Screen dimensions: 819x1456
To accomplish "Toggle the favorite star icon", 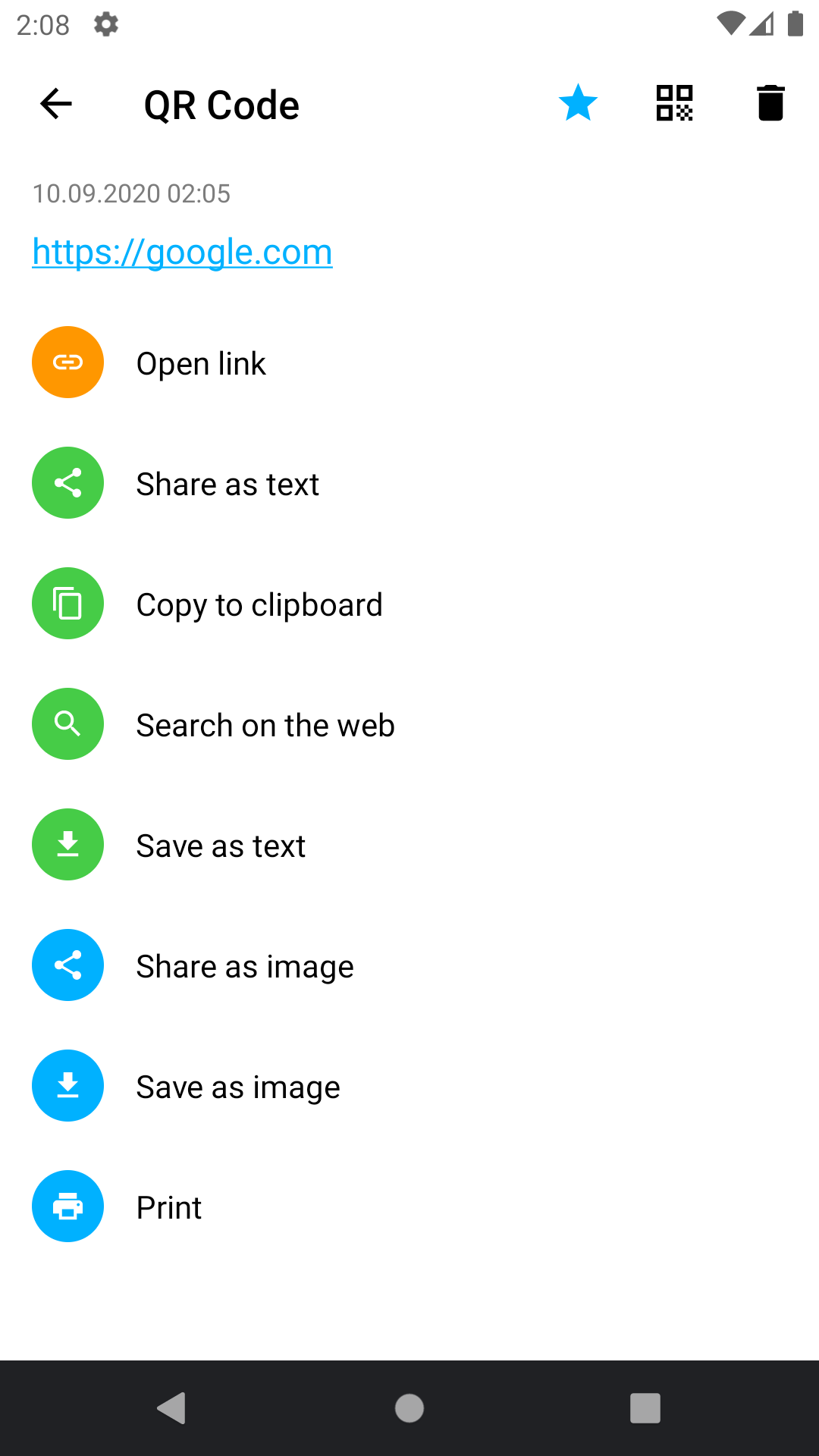I will click(578, 103).
